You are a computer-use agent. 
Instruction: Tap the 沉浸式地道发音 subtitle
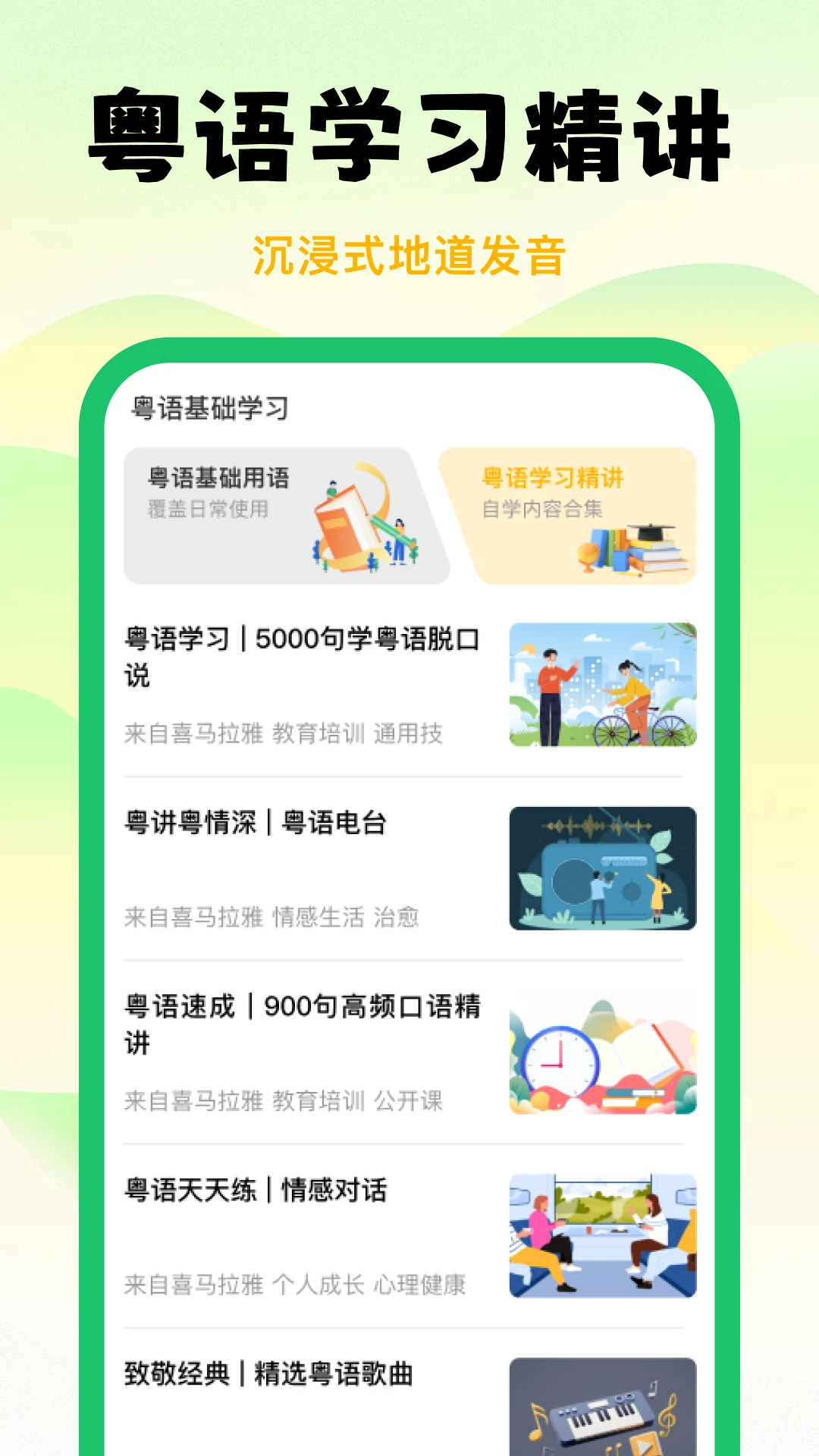pos(409,253)
